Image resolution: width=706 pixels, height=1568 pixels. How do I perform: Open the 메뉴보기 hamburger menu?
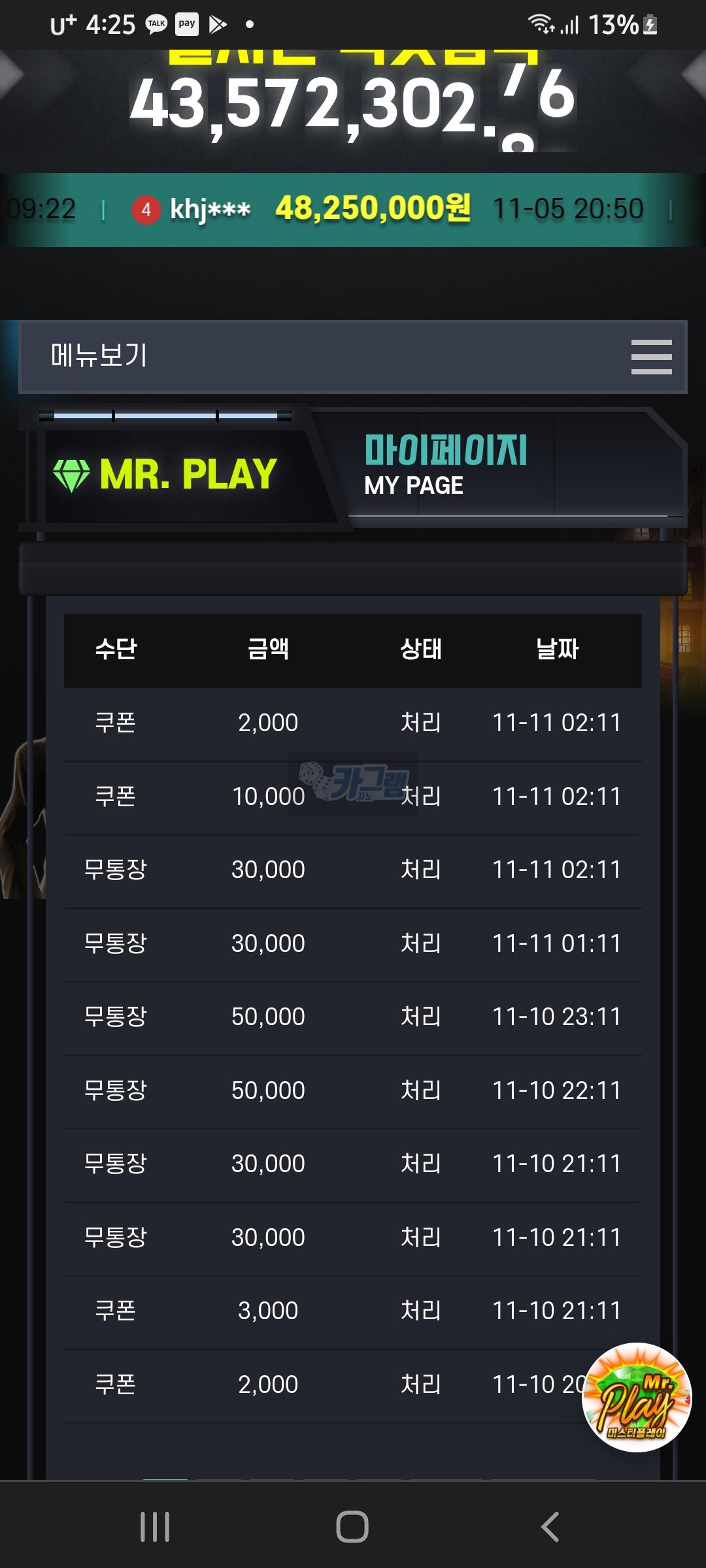coord(651,357)
